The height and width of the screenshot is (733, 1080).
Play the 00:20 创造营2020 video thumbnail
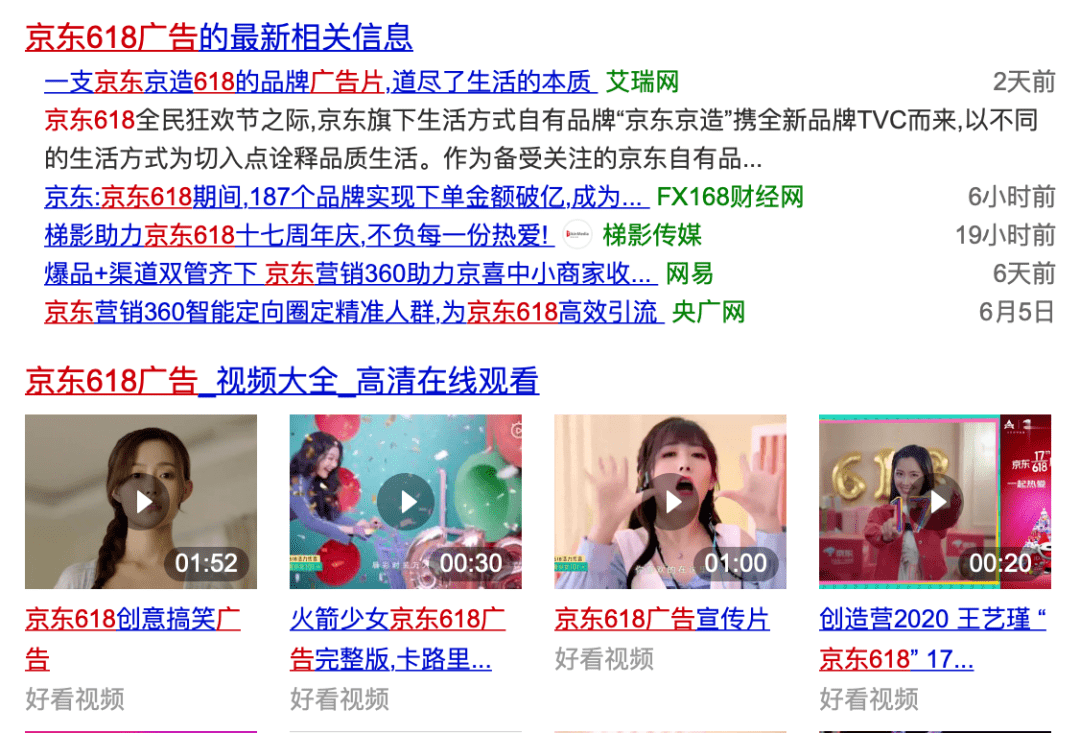coord(935,501)
